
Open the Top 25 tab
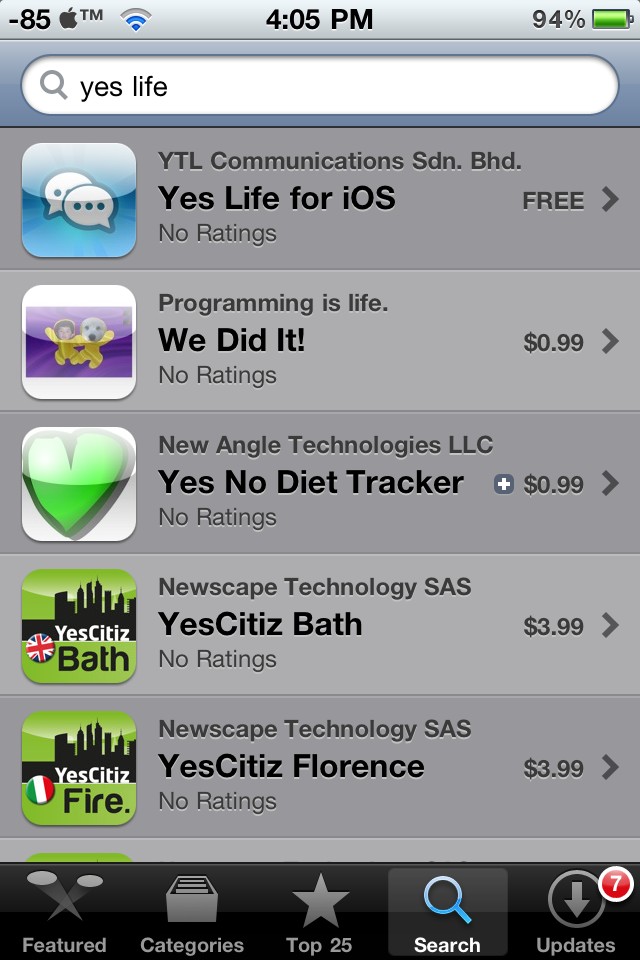click(x=320, y=912)
